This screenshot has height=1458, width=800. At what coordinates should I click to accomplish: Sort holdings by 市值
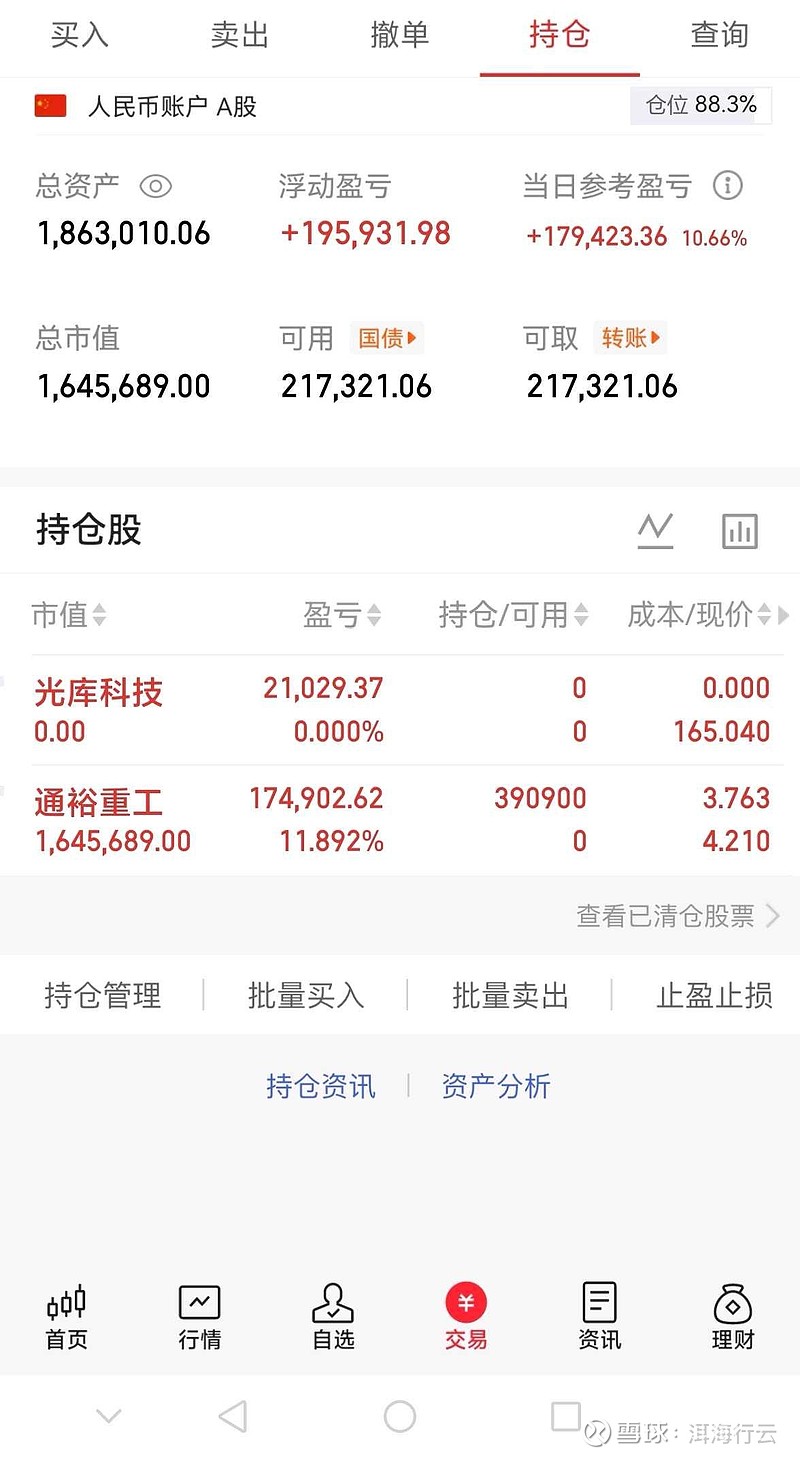pos(68,615)
